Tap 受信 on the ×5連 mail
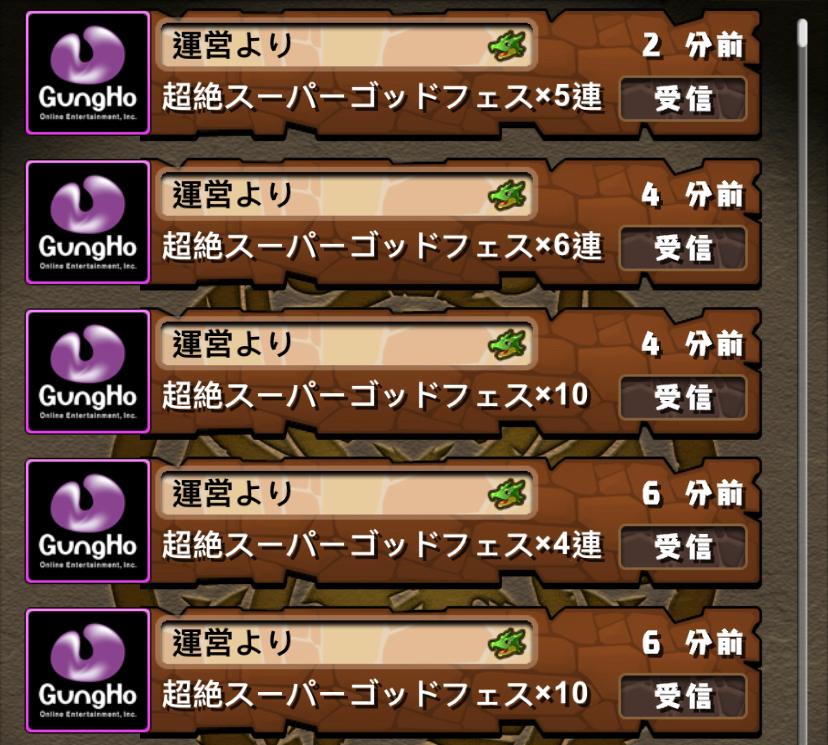Viewport: 828px width, 745px height. [683, 99]
